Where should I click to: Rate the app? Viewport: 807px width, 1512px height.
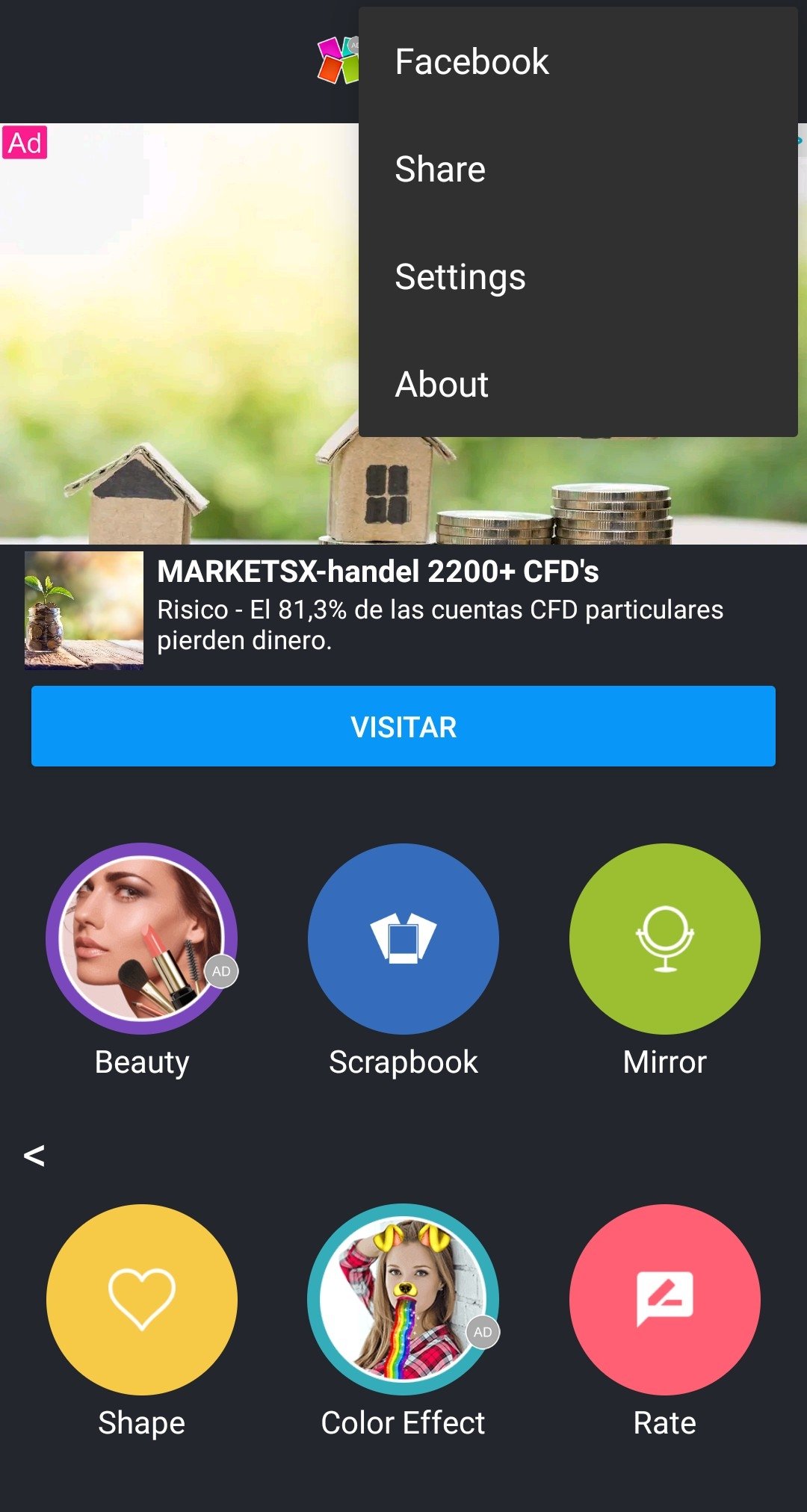pyautogui.click(x=664, y=1300)
